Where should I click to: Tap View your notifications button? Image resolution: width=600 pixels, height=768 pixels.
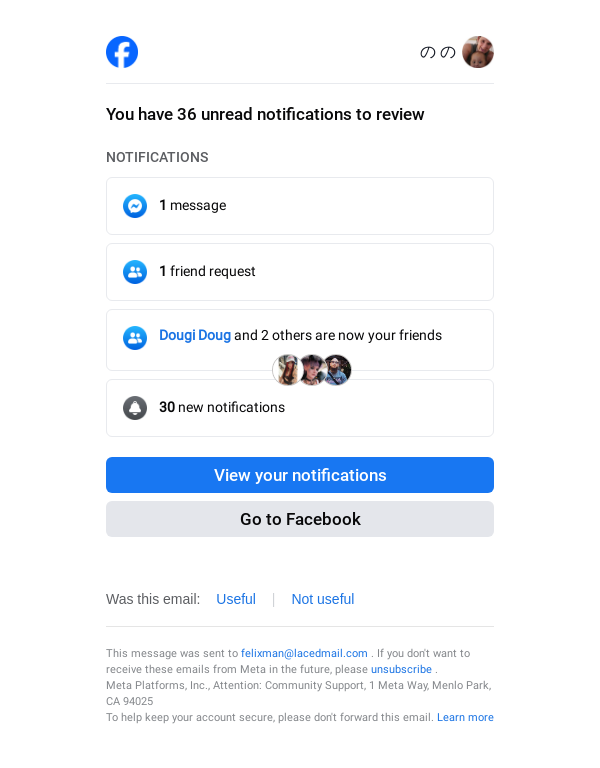coord(299,475)
